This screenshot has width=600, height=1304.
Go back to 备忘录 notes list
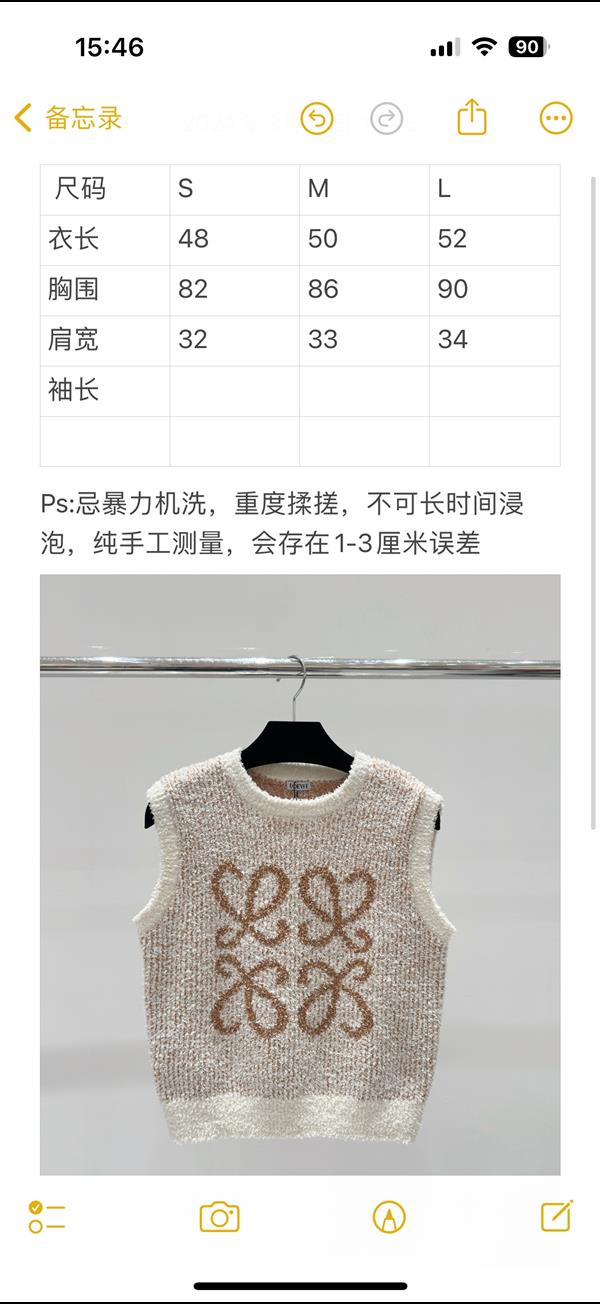click(68, 119)
